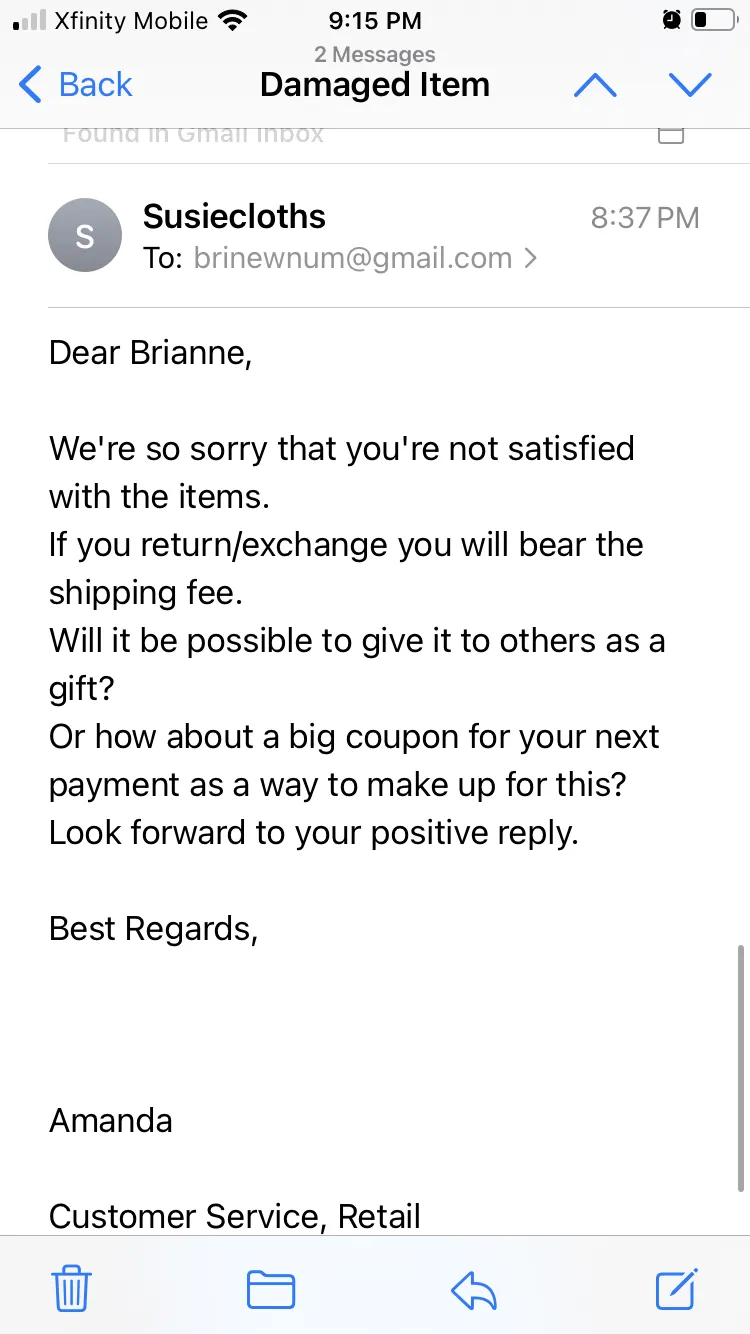Tap the archive box icon beside Found in Gmail Inbox
750x1334 pixels.
pyautogui.click(x=671, y=135)
